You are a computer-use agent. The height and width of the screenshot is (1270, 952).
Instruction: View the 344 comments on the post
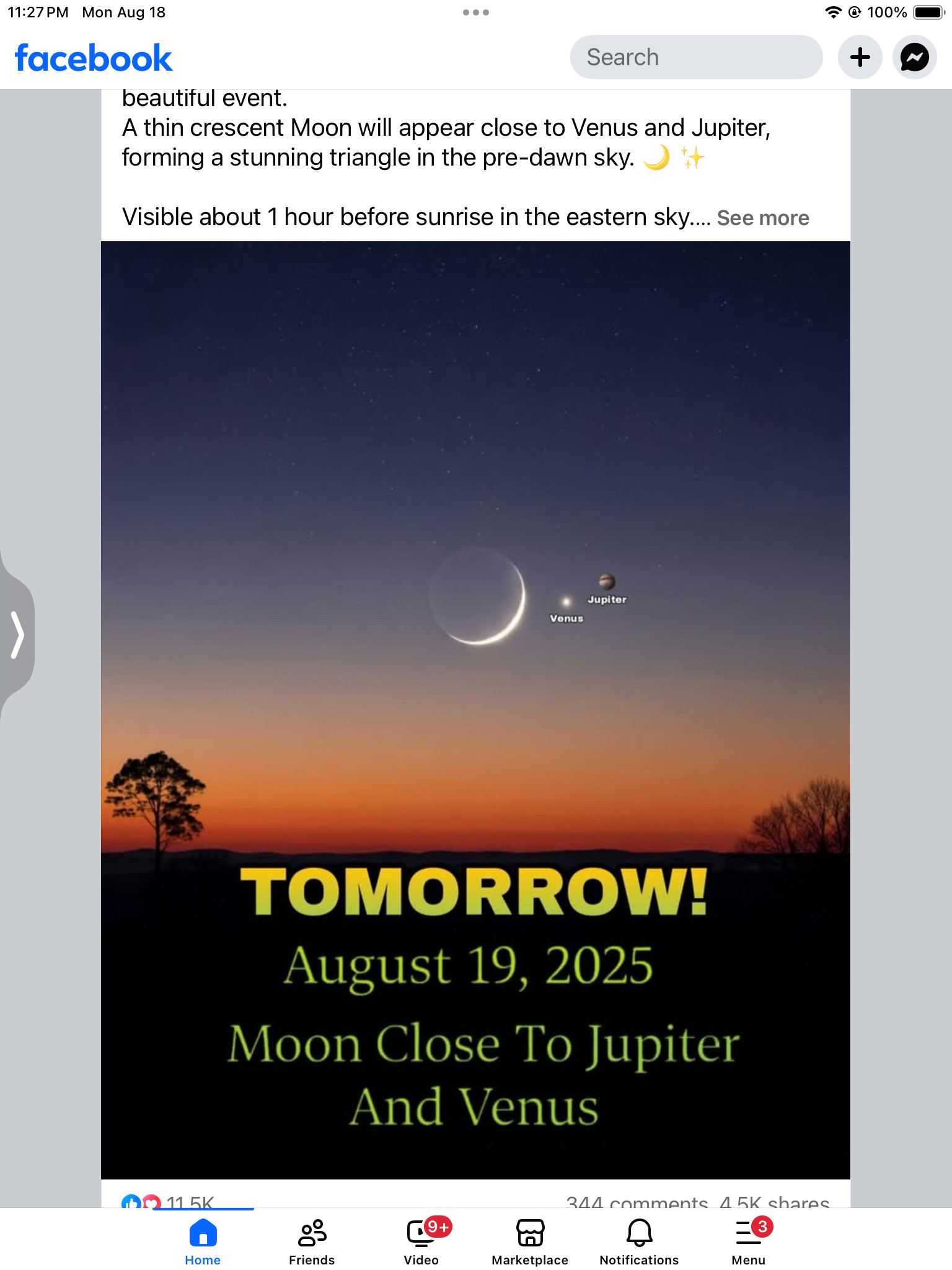(637, 1202)
